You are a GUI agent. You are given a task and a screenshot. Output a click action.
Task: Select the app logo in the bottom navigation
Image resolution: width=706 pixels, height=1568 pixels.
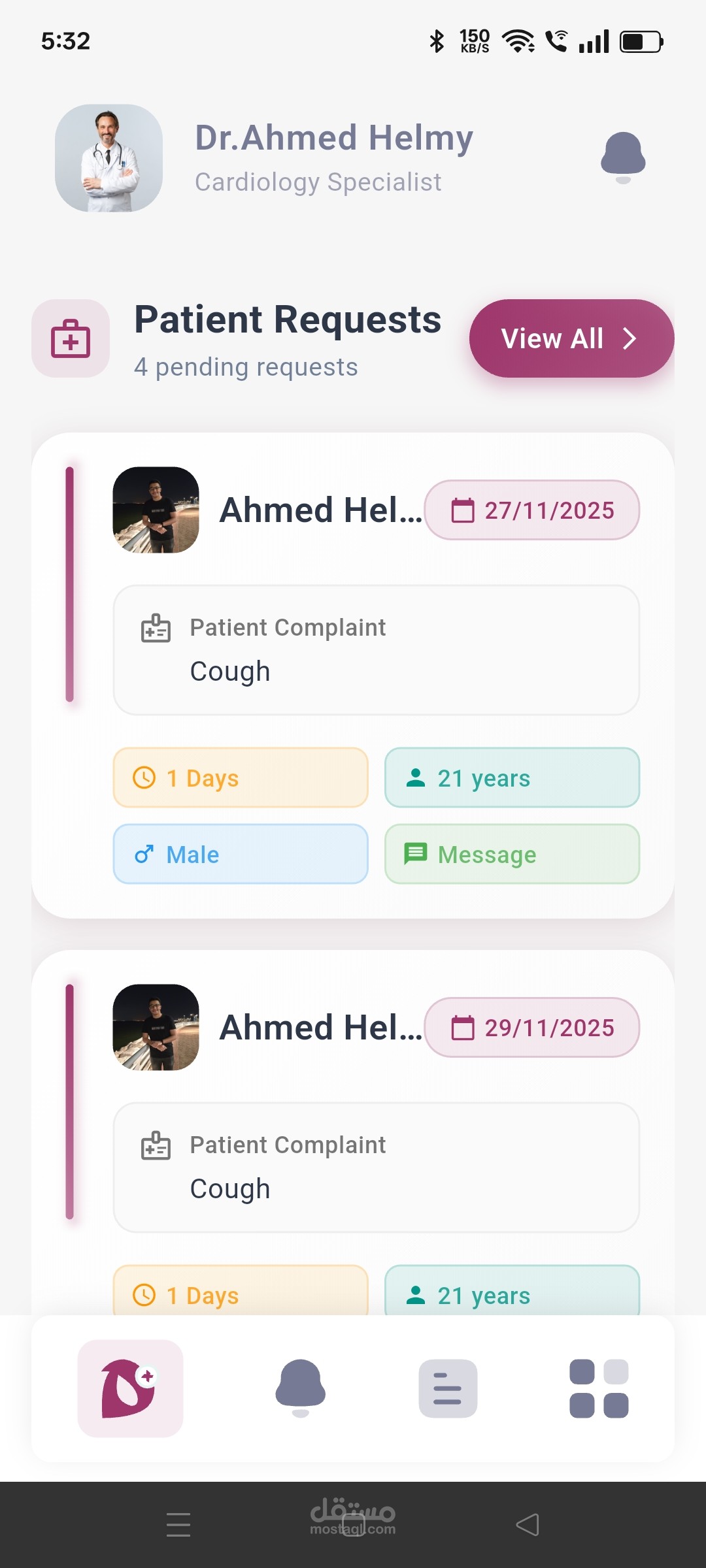(129, 1388)
